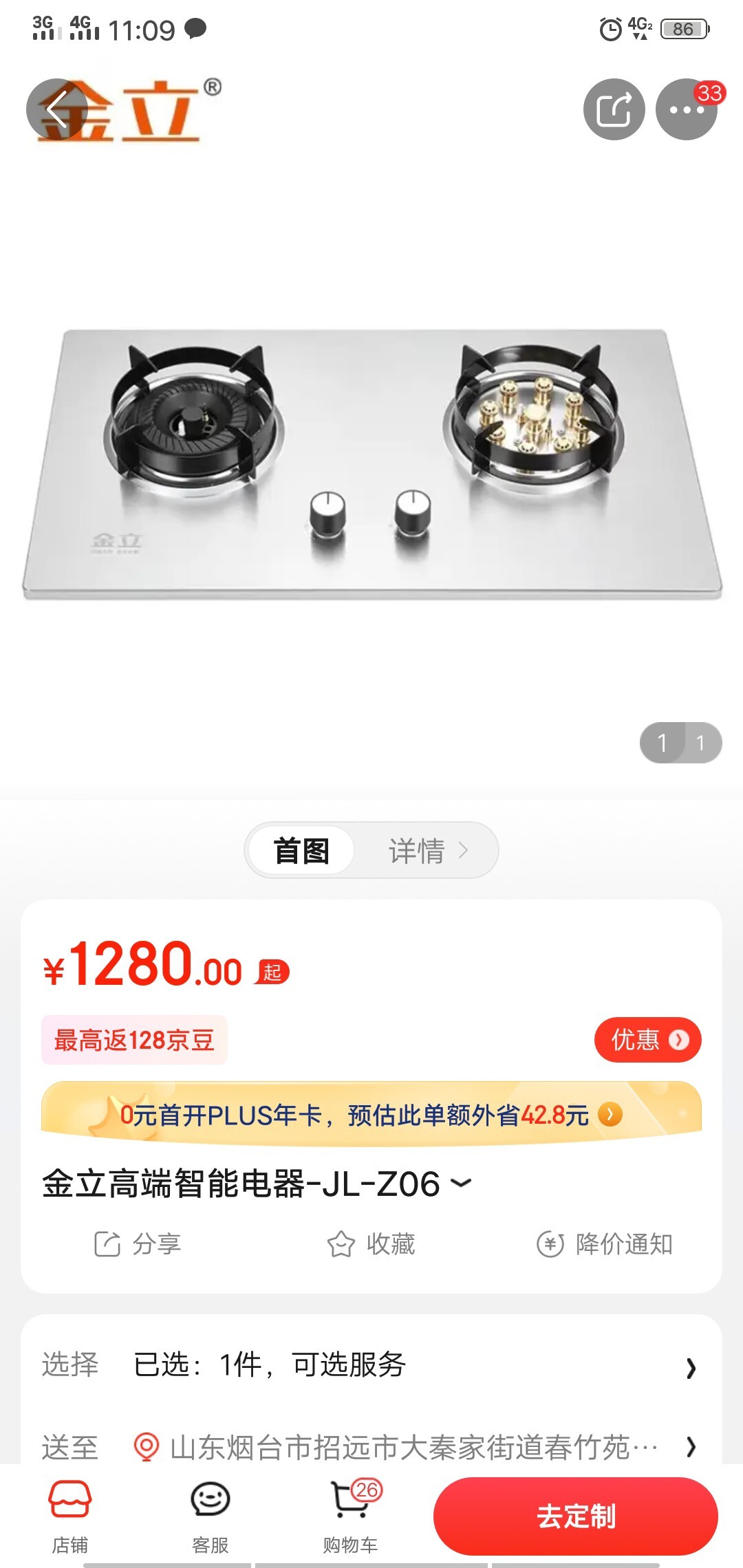Change delivery address in 送至 row
This screenshot has width=743, height=1568.
pyautogui.click(x=399, y=1447)
